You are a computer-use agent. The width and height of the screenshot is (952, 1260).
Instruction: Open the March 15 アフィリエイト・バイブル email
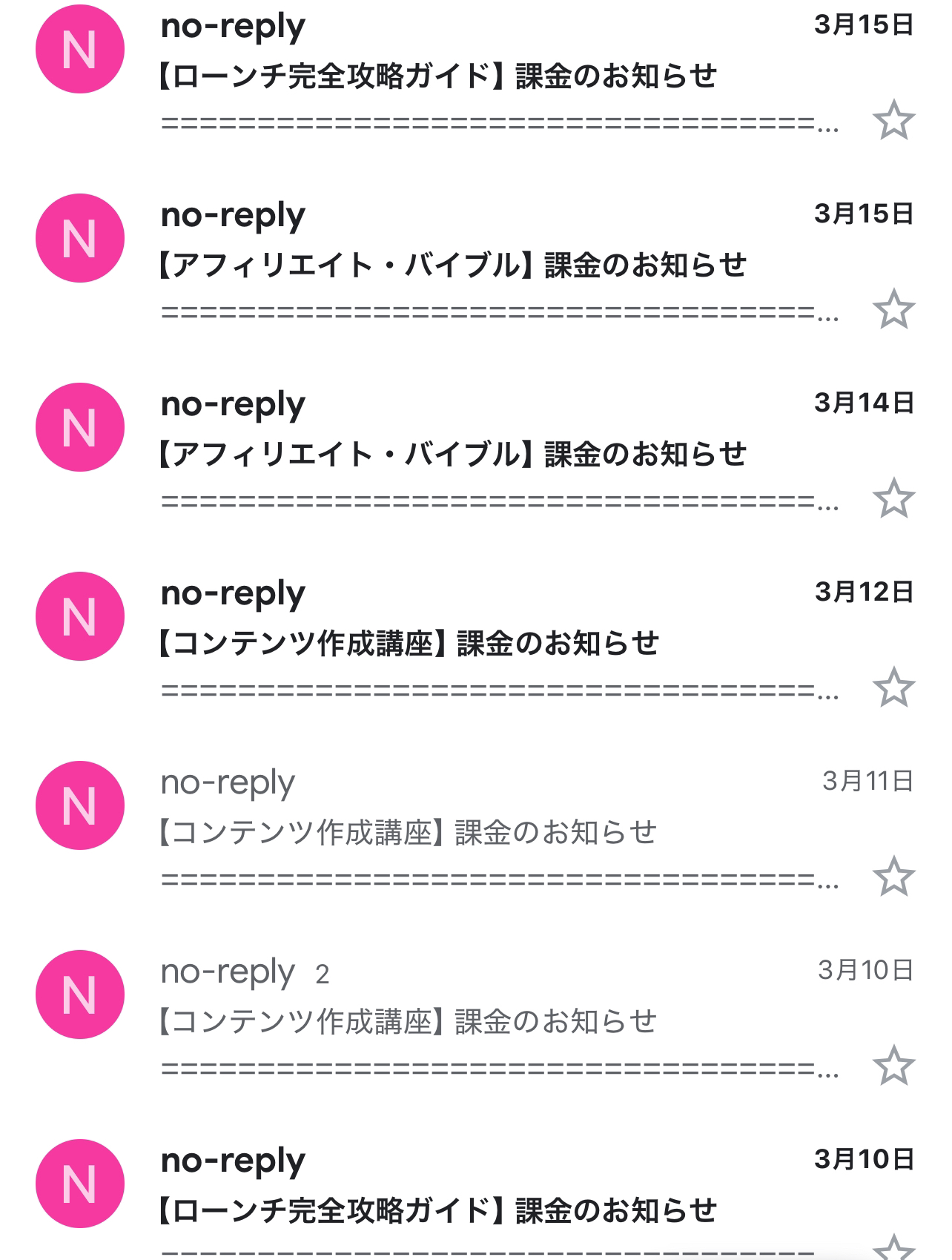pyautogui.click(x=452, y=265)
